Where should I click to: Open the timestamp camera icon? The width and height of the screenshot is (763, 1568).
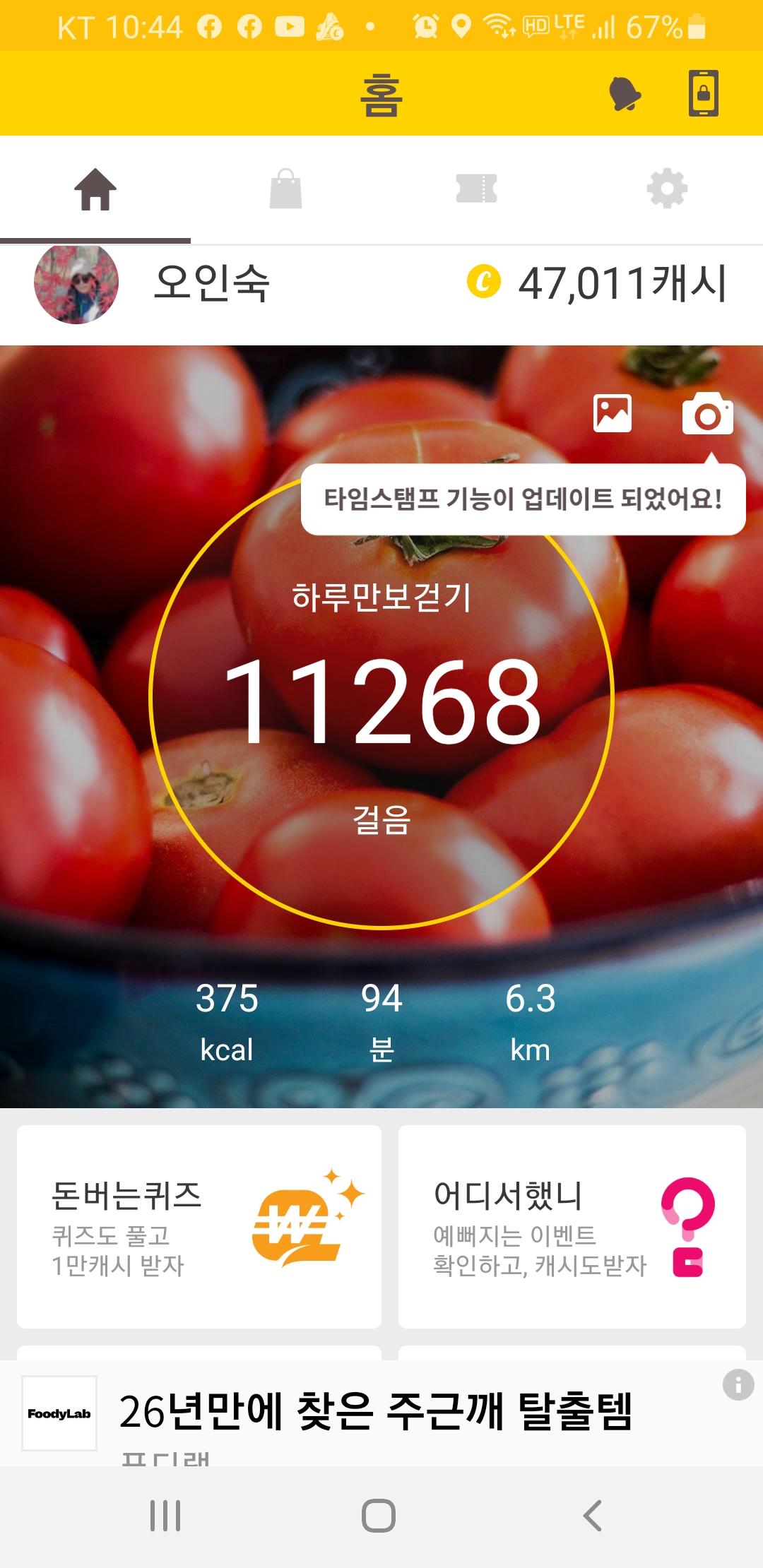point(707,414)
